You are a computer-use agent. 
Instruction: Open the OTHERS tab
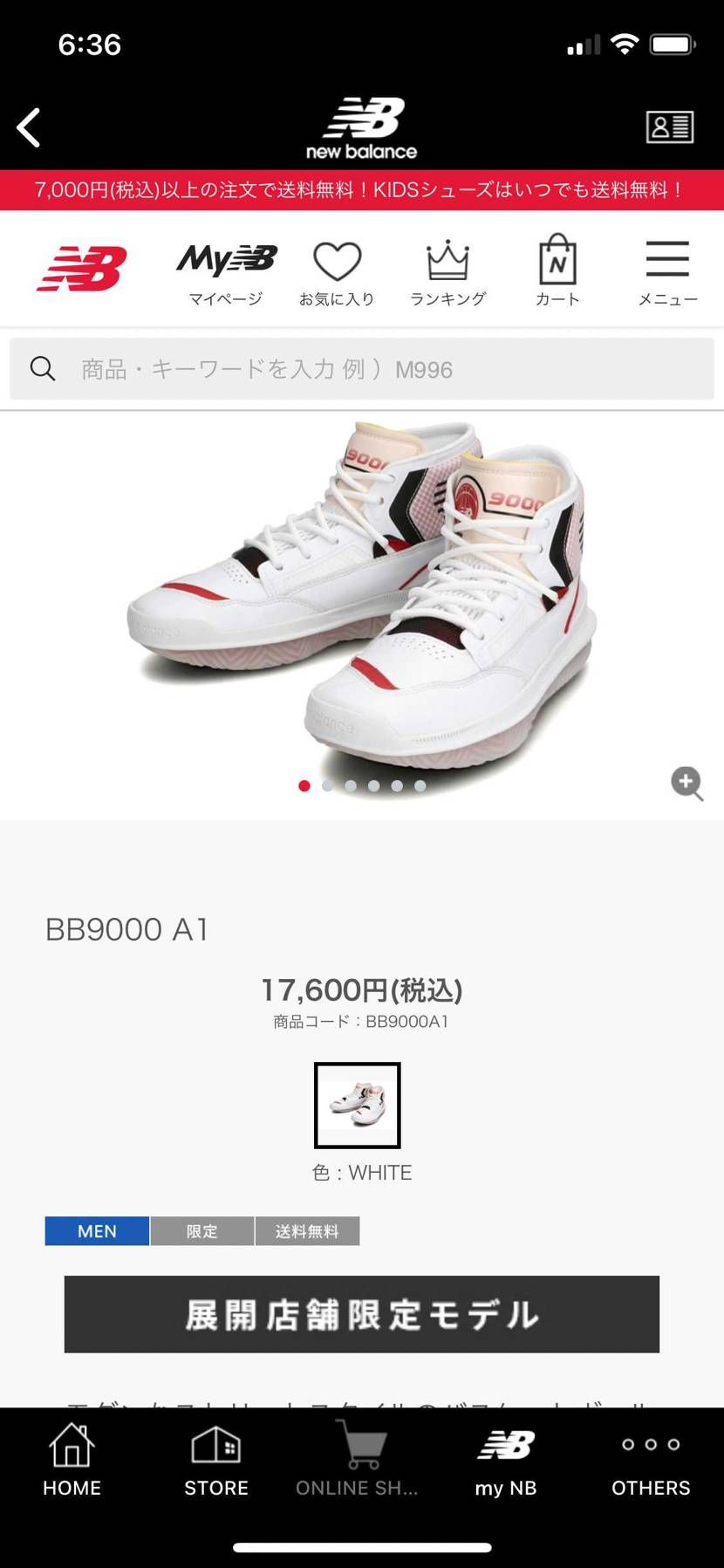(x=651, y=1460)
